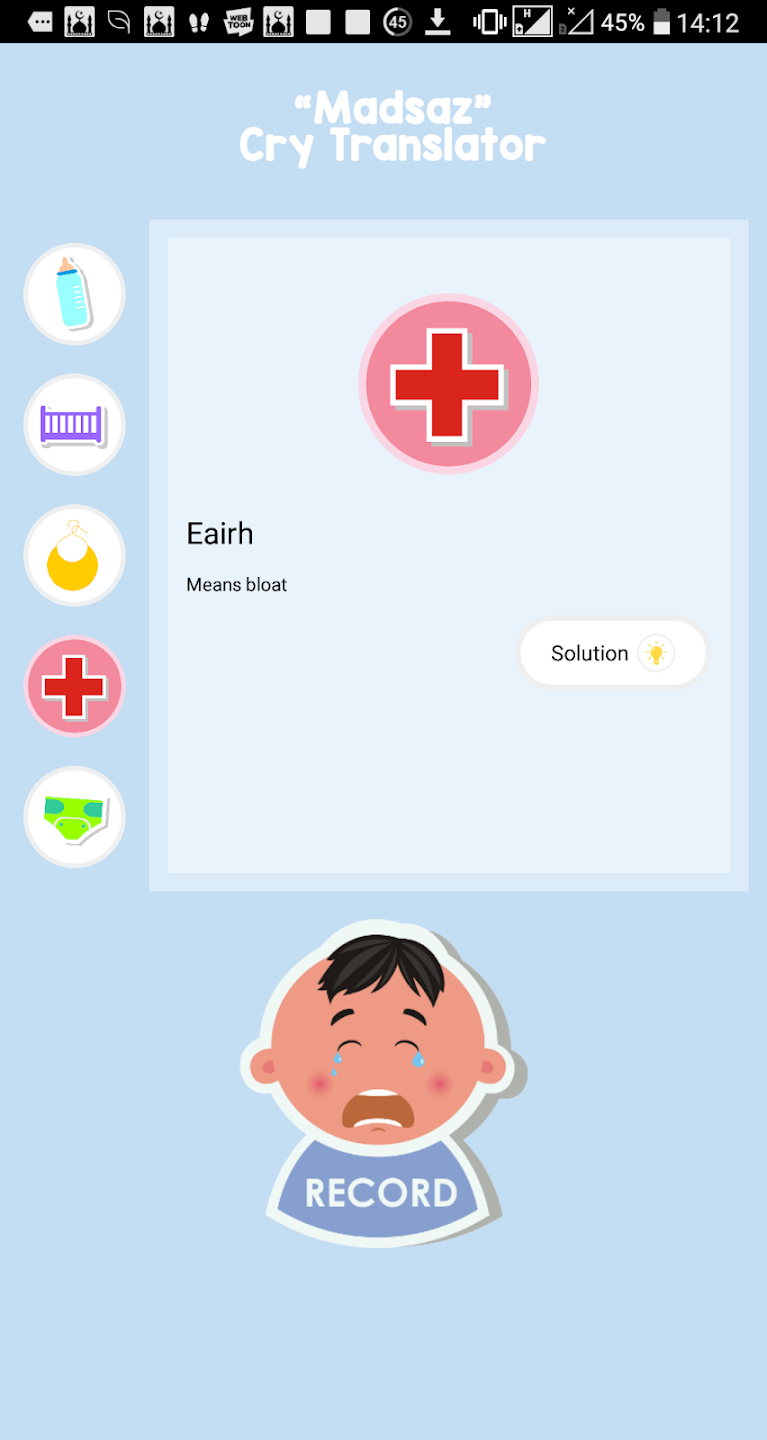The height and width of the screenshot is (1440, 767).
Task: Select the yellow bib burp icon
Action: [x=74, y=556]
